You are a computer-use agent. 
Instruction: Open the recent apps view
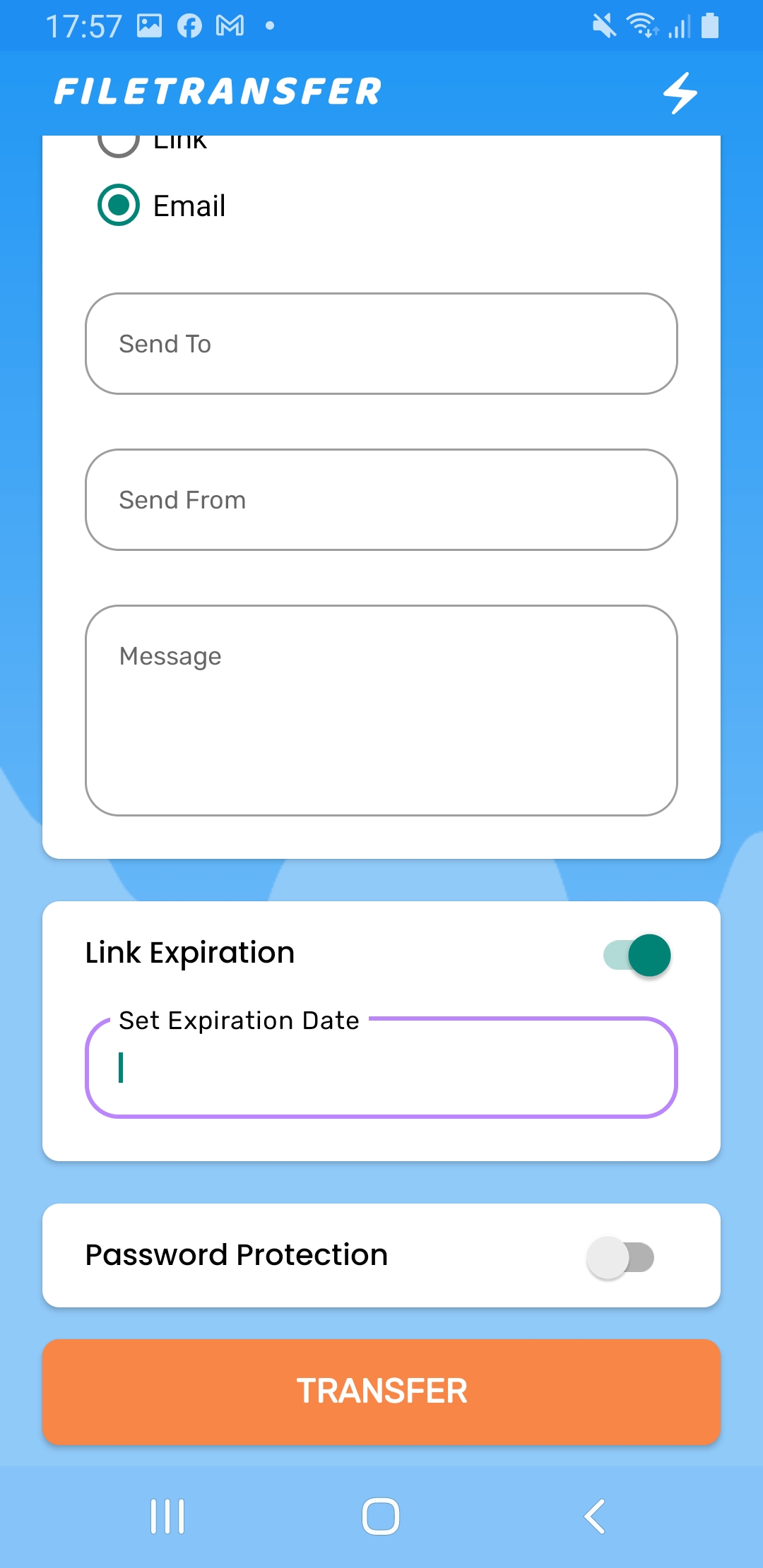pos(167,1516)
